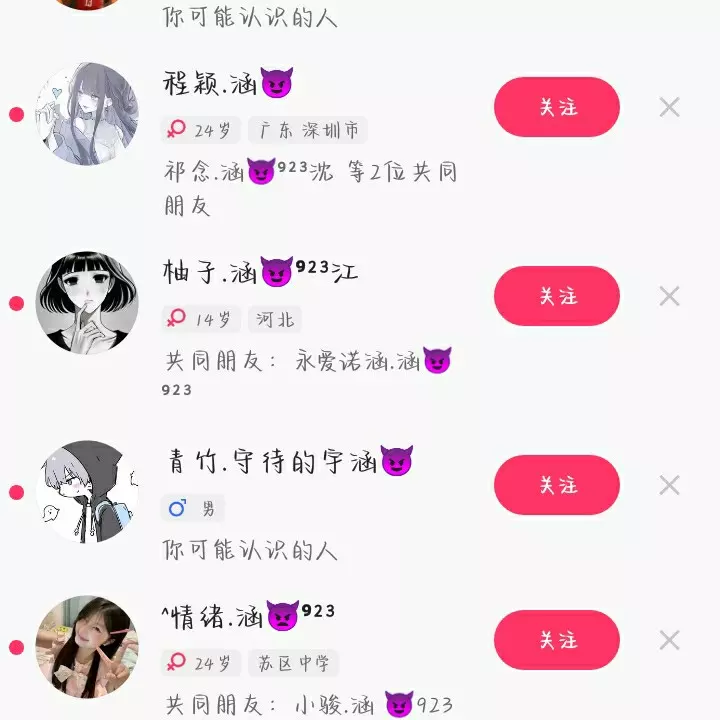Dismiss the 程颖.涵 suggestion
This screenshot has height=720, width=720.
coord(669,107)
